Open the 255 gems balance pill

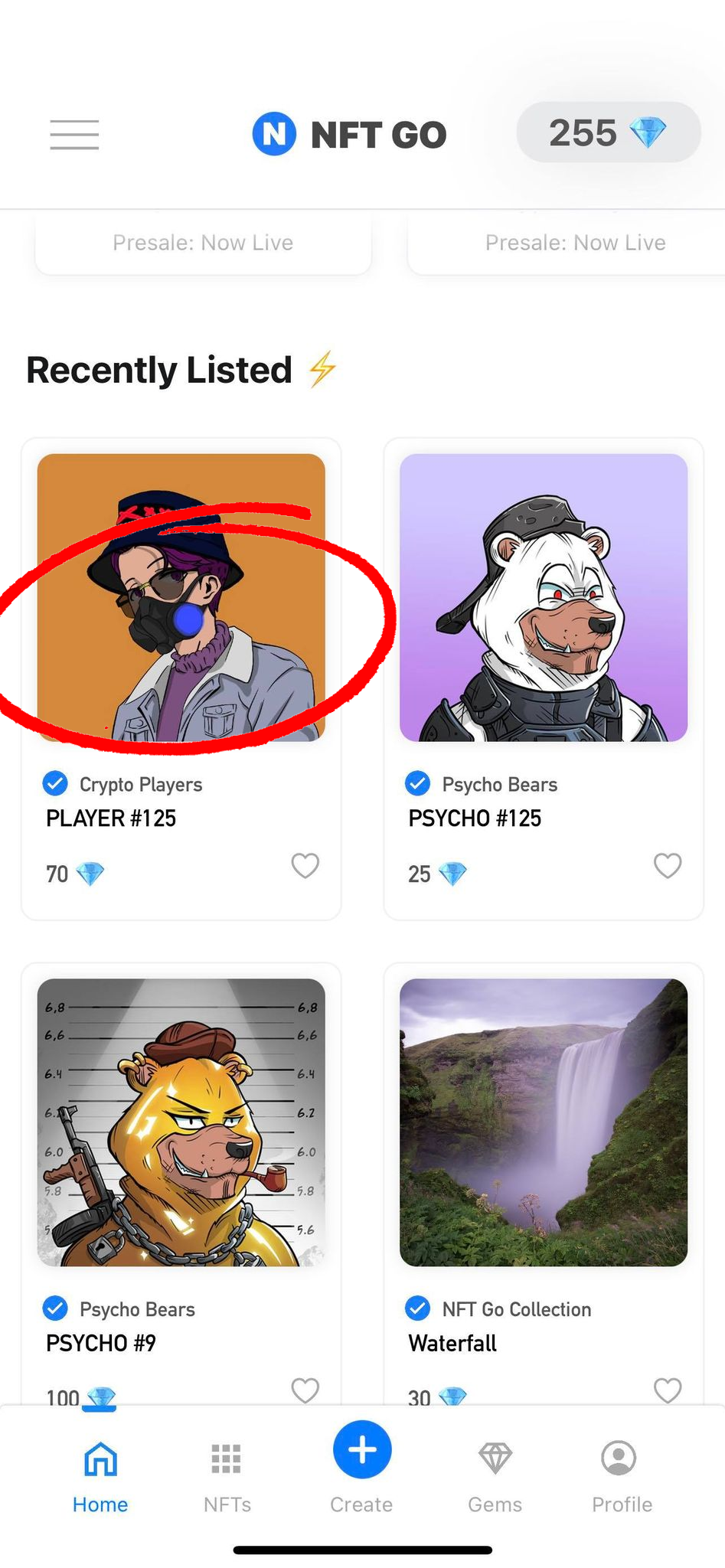(609, 132)
